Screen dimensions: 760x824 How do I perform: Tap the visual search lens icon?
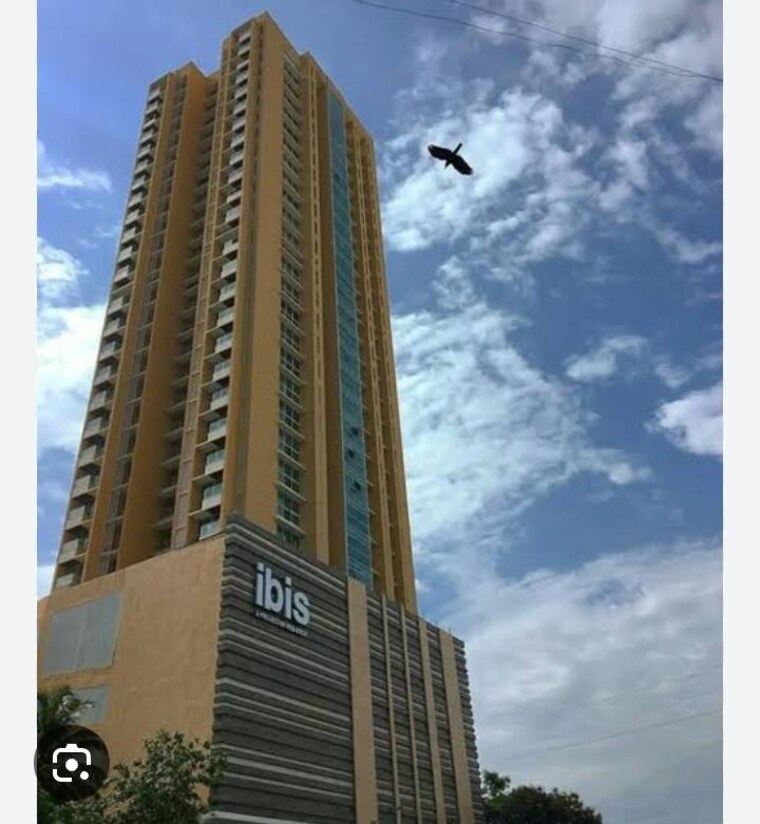click(72, 764)
